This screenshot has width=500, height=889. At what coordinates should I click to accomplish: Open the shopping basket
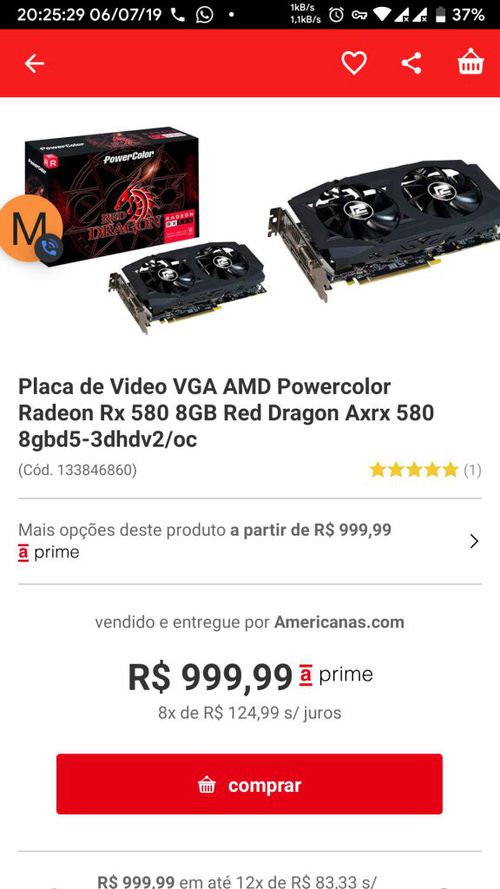[471, 62]
